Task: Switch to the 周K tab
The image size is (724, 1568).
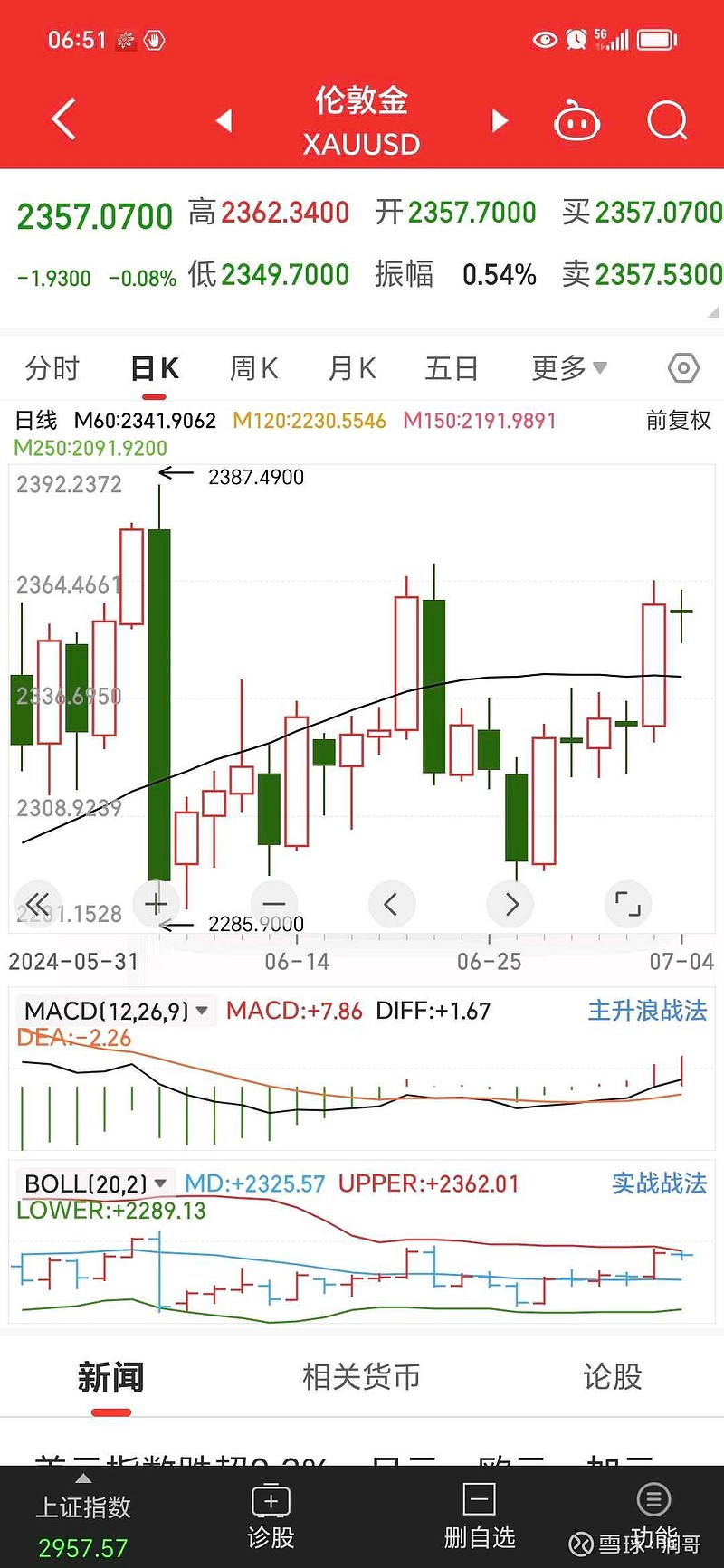Action: pos(253,368)
